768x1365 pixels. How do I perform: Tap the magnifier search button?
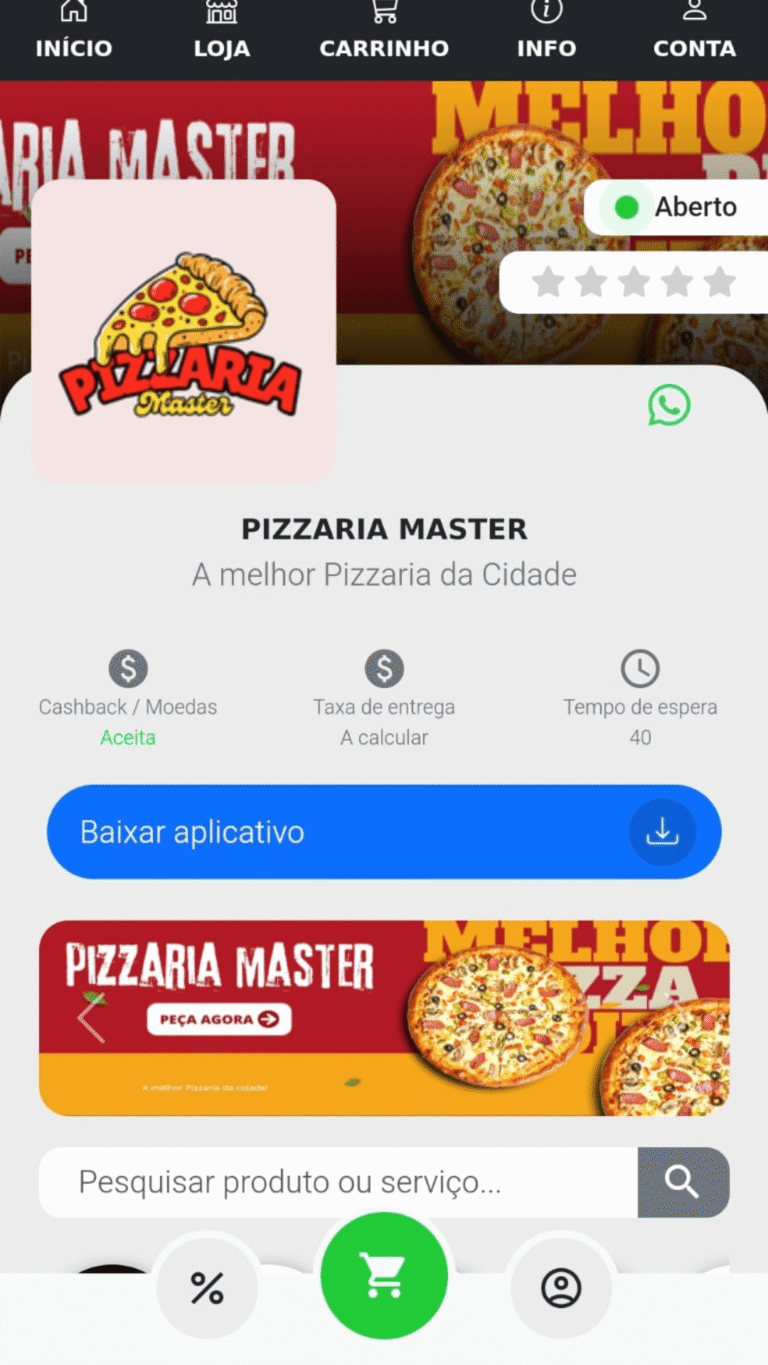click(683, 1182)
